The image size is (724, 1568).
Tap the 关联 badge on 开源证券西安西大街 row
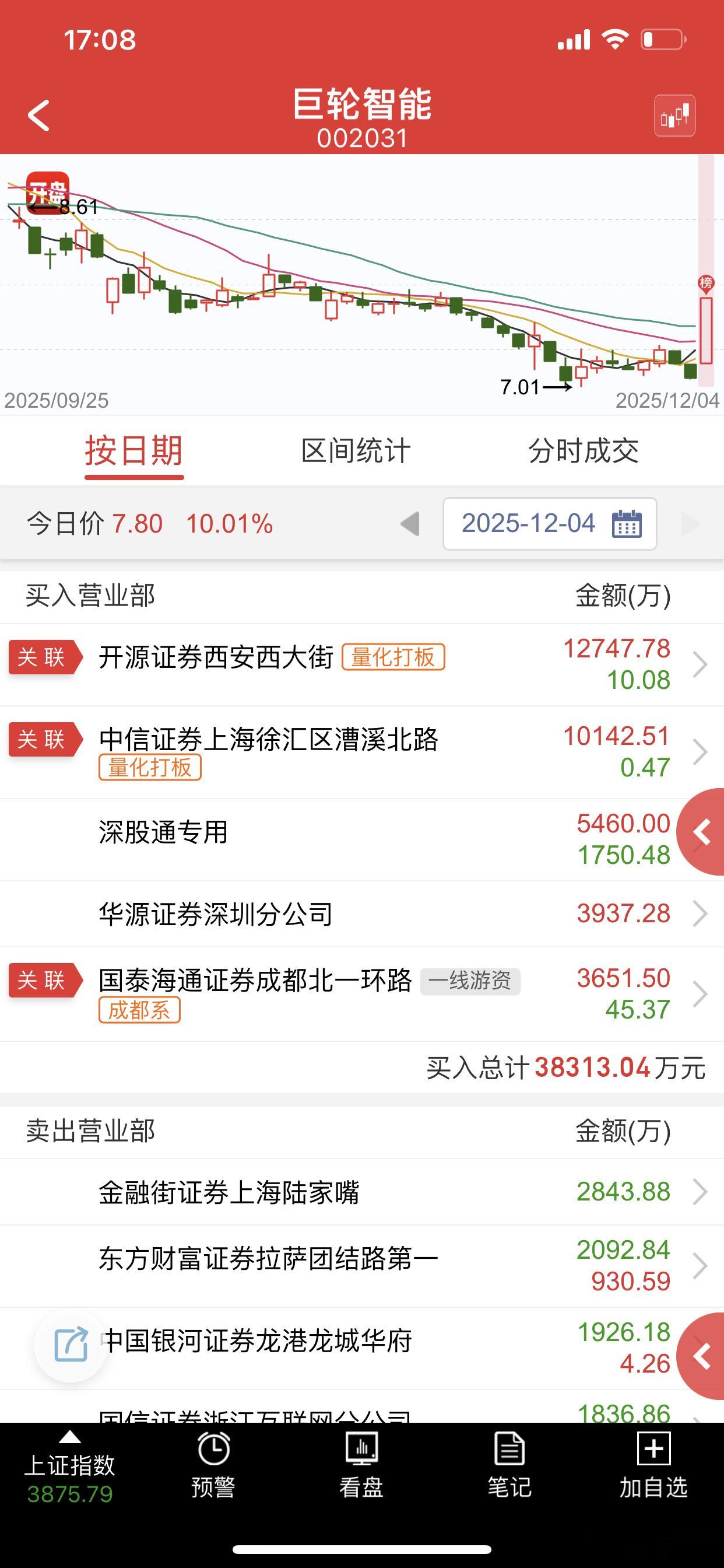44,656
